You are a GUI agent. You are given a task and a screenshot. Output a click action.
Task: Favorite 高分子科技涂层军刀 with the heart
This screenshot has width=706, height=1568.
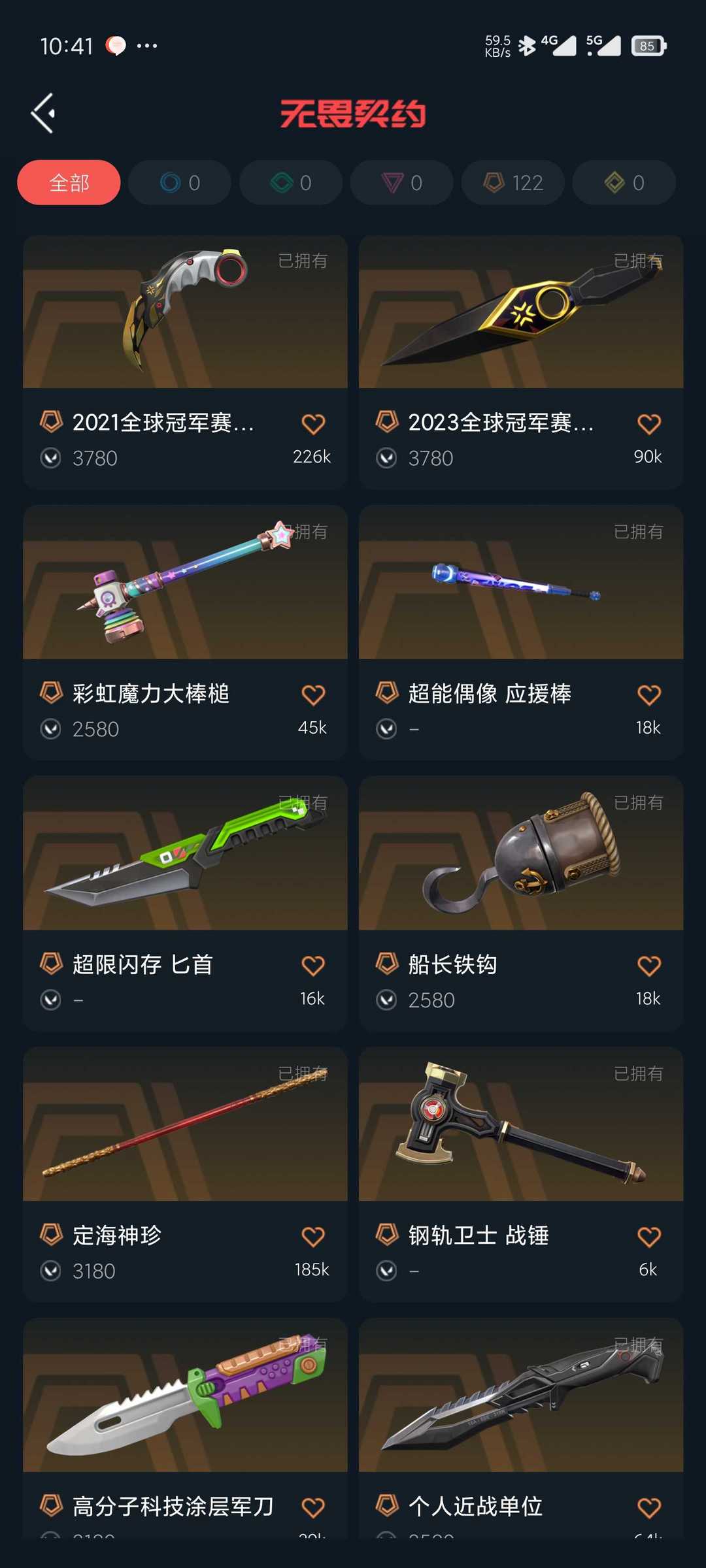[x=313, y=1508]
